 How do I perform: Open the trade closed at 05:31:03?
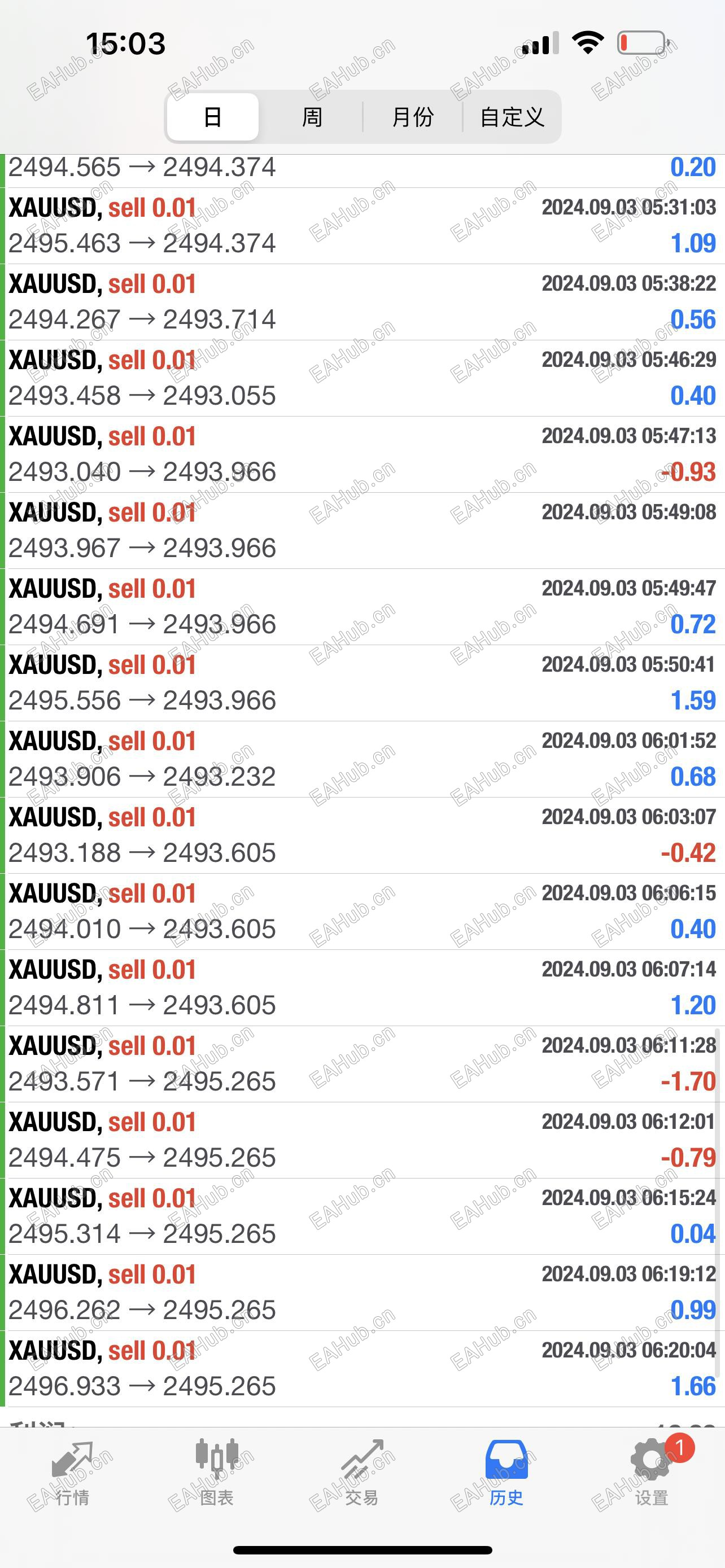pyautogui.click(x=362, y=226)
